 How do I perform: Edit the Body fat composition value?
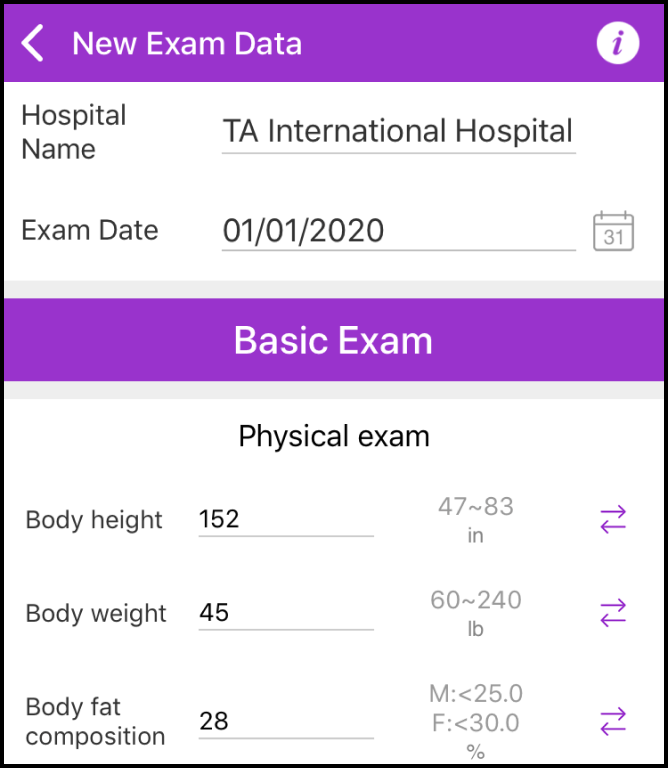tap(286, 721)
